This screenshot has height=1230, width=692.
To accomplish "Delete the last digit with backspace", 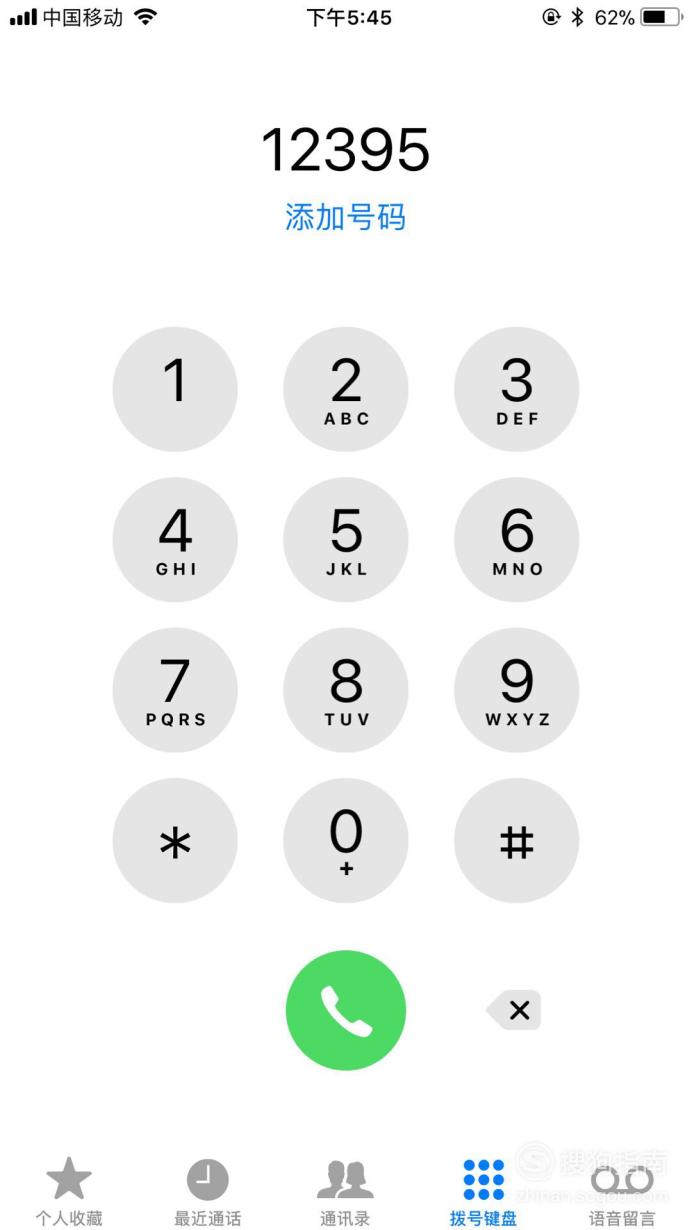I will (514, 1010).
